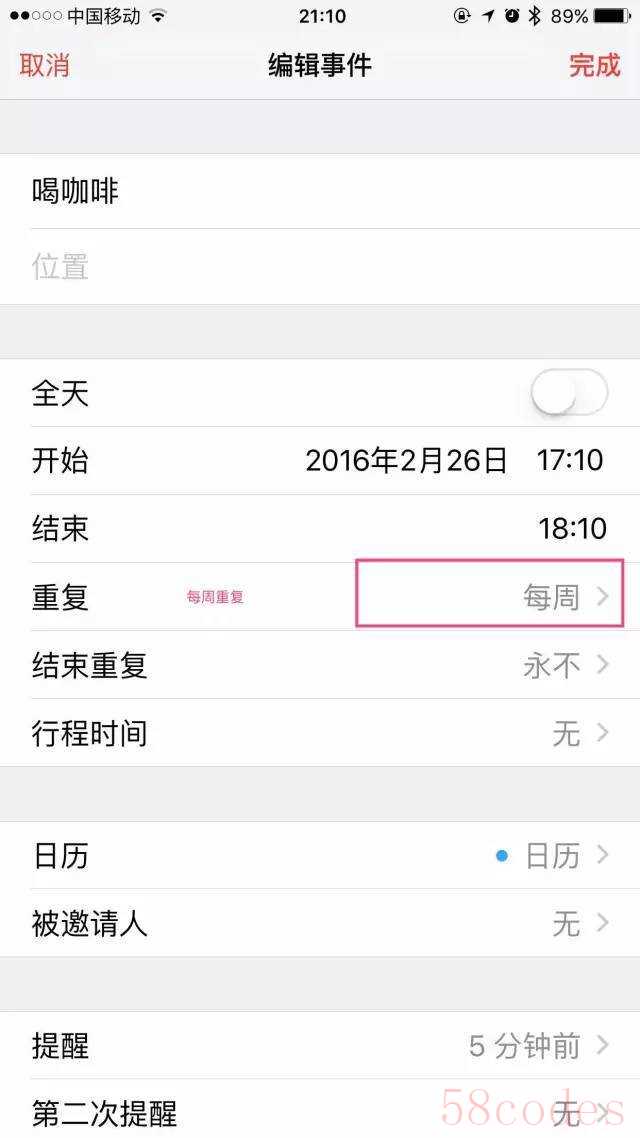This screenshot has height=1138, width=640.
Task: Toggle the 全天 all-day switch
Action: point(569,393)
